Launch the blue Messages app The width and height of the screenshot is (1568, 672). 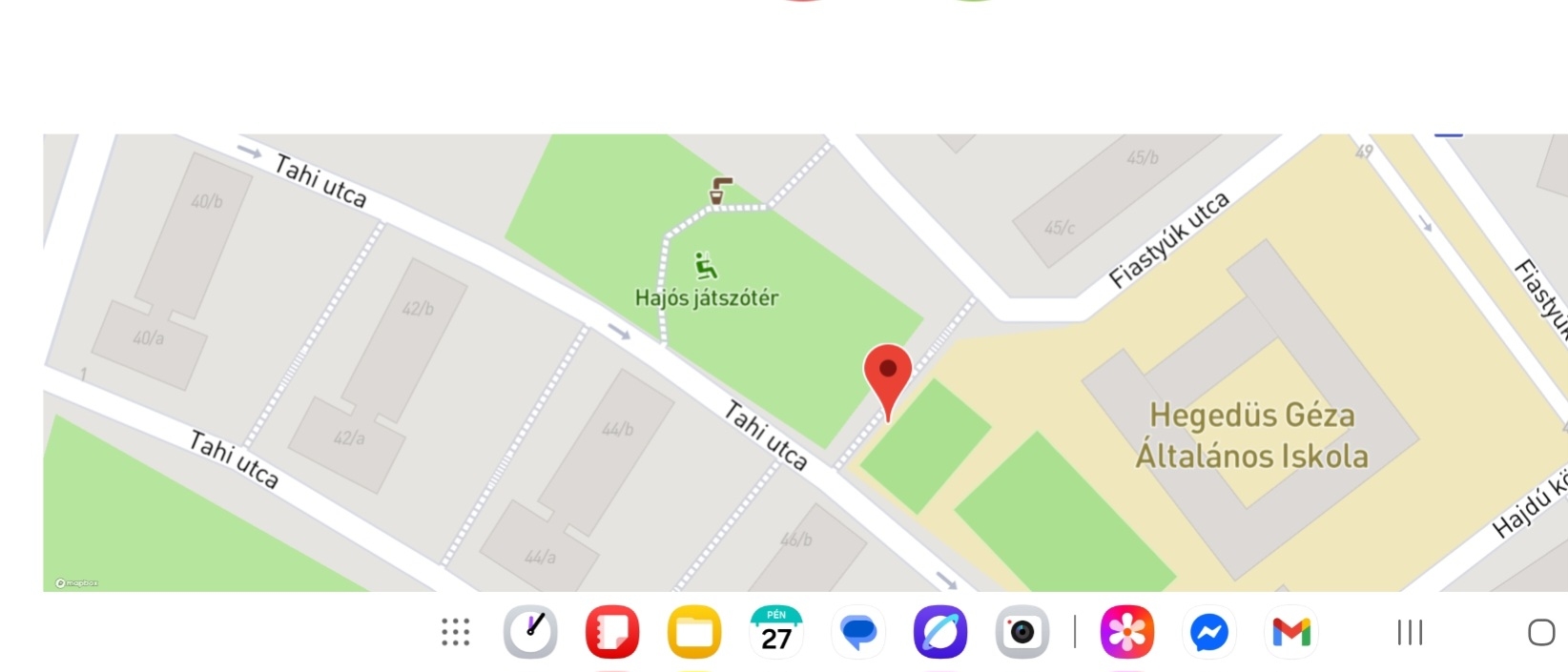[858, 632]
